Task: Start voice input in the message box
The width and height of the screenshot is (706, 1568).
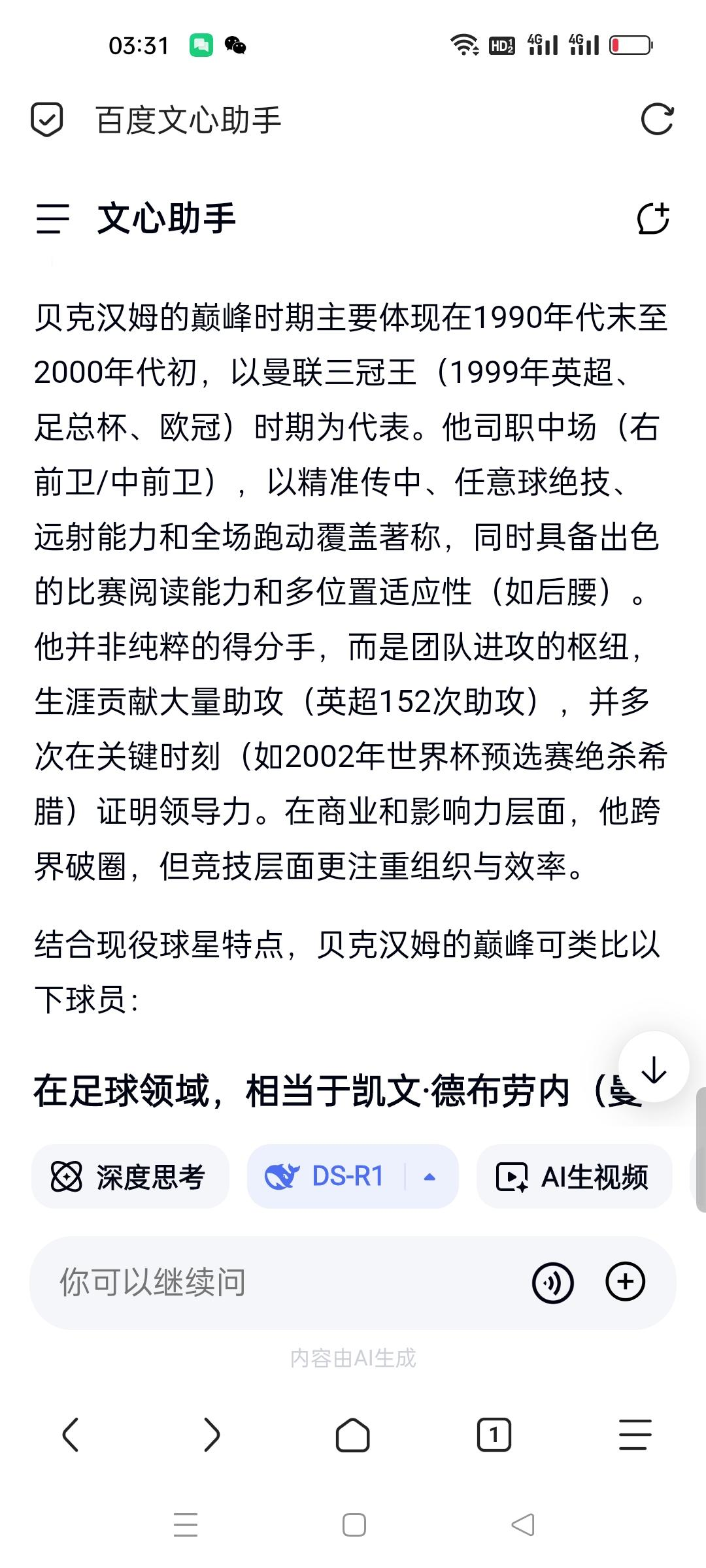Action: [x=553, y=1282]
